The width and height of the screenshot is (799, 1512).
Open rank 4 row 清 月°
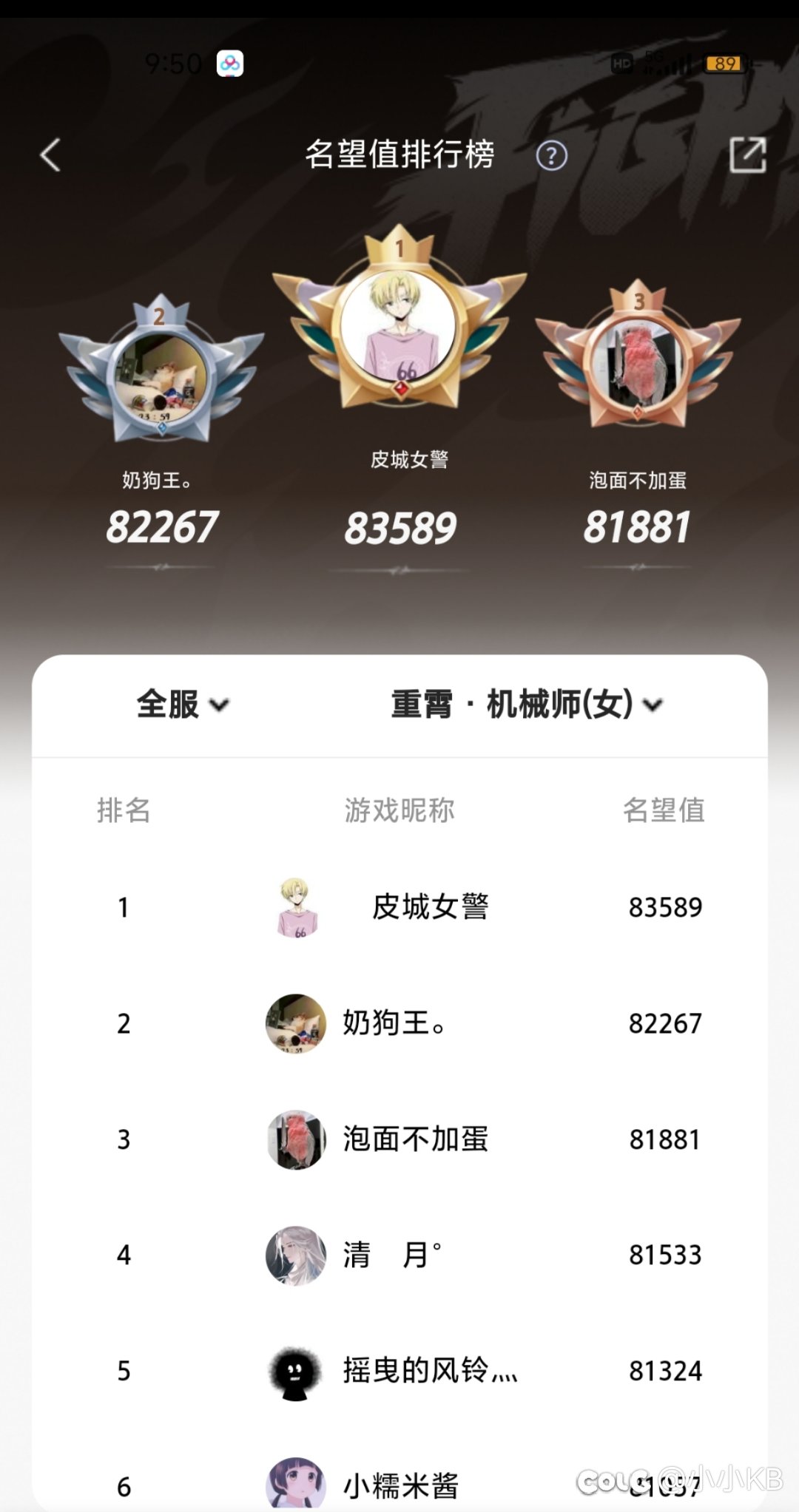[399, 1255]
